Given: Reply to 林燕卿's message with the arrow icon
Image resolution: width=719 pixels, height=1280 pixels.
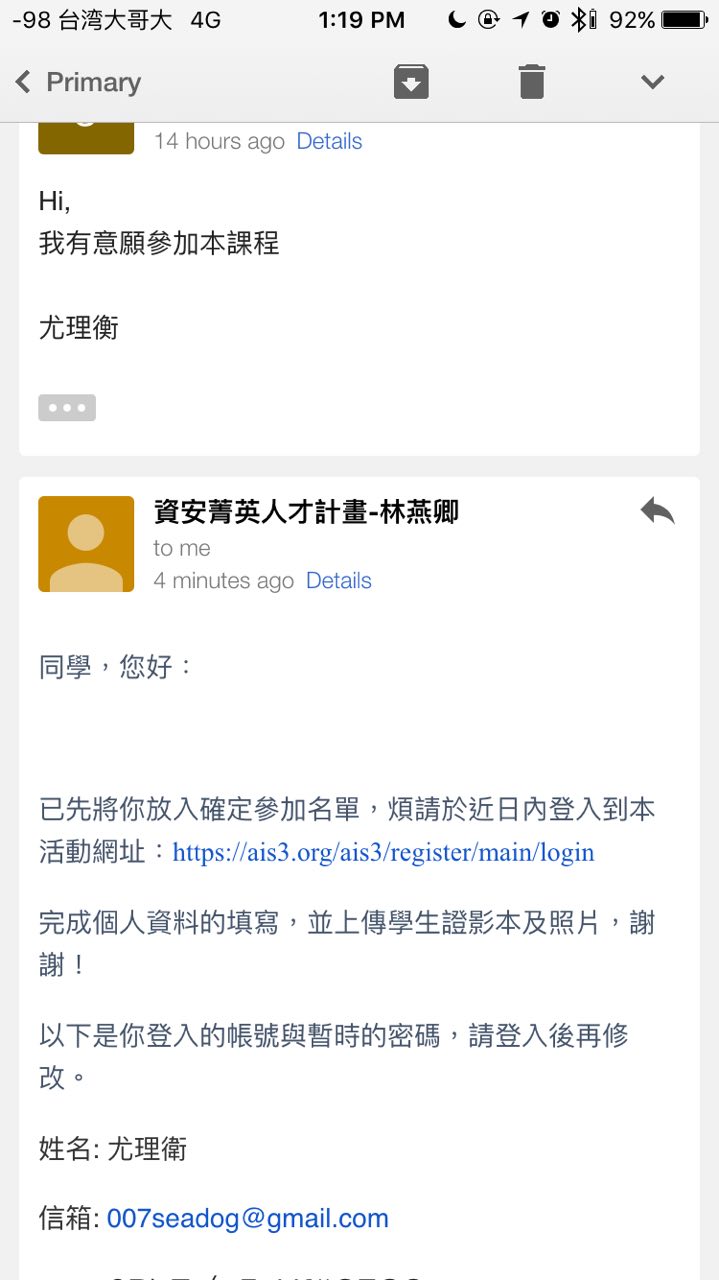Looking at the screenshot, I should [x=657, y=512].
